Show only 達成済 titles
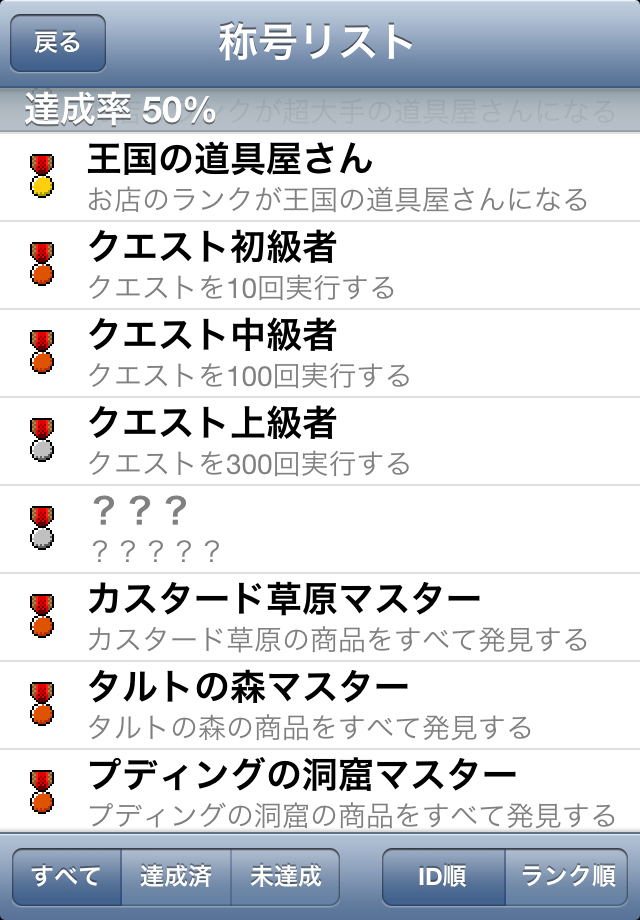Viewport: 640px width, 920px height. tap(176, 877)
